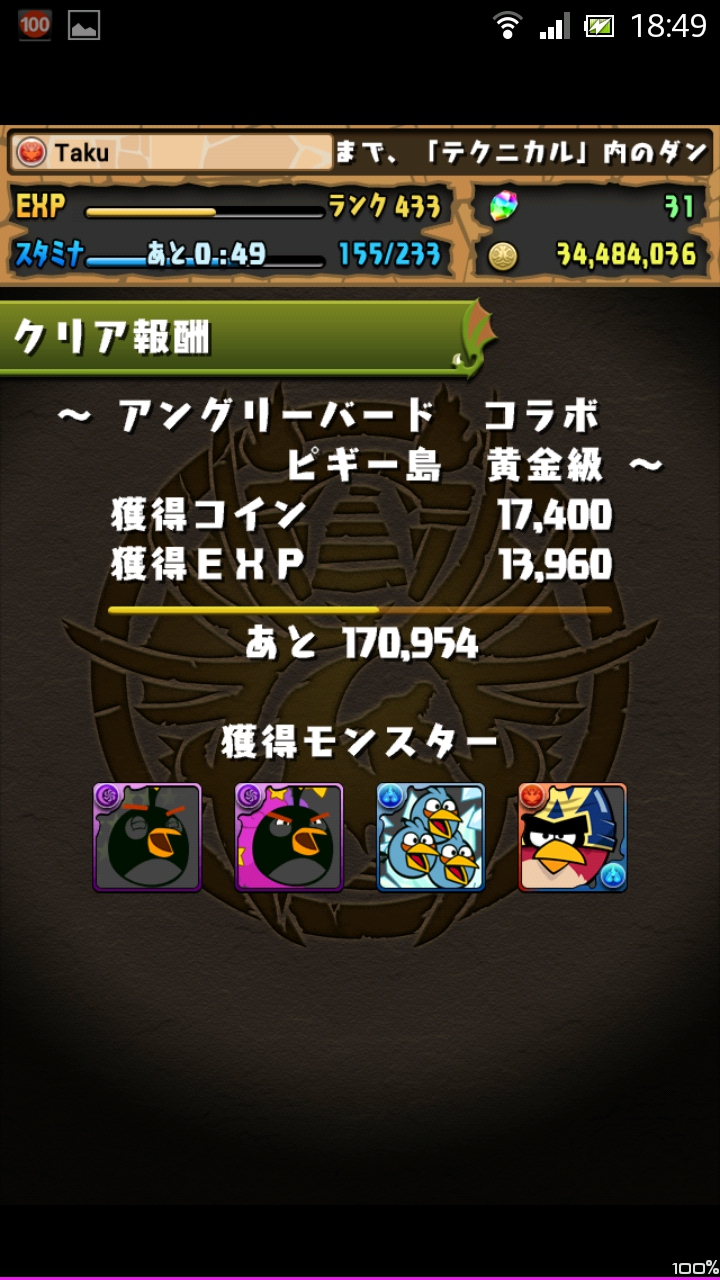Open the three blue birds monster tile

pos(431,837)
